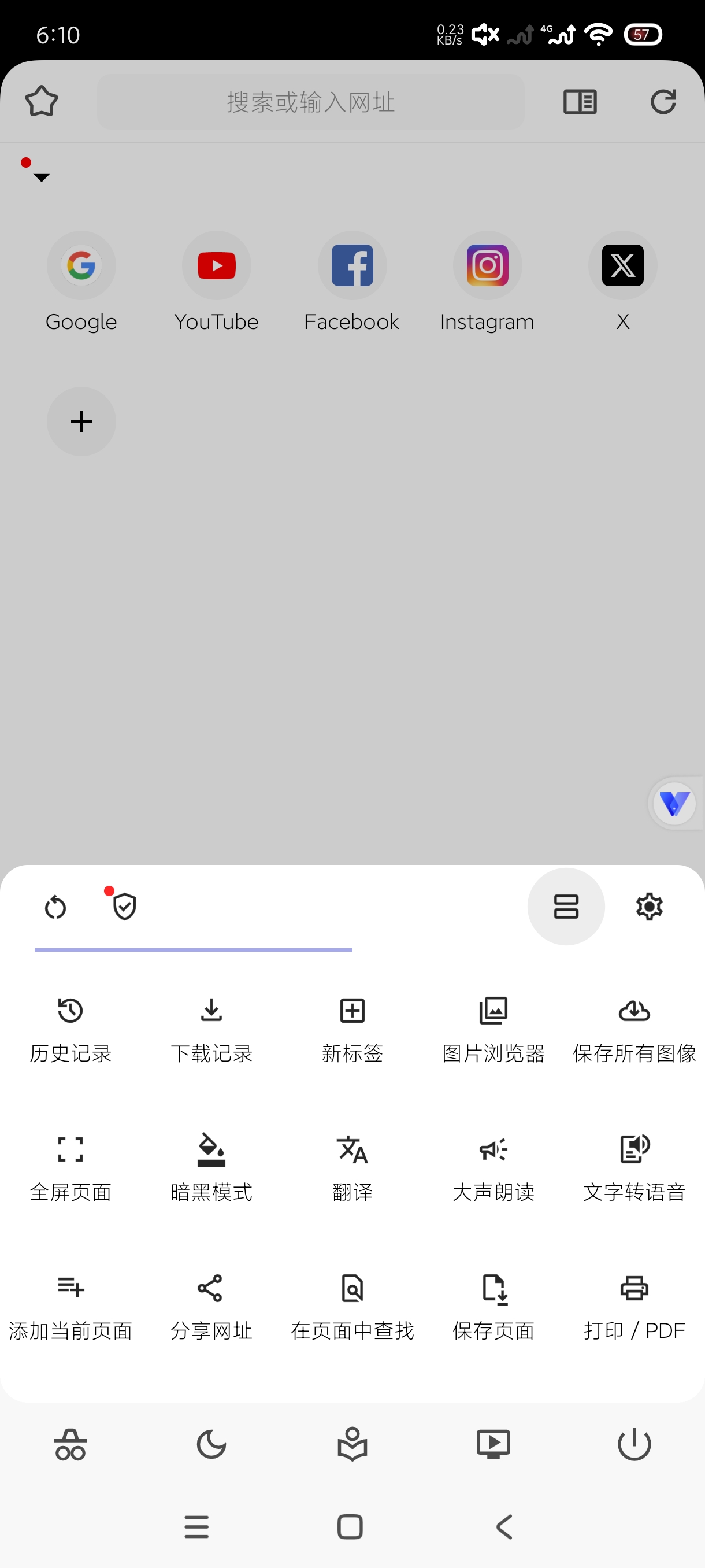Toggle night mode with the moon icon
Image resolution: width=705 pixels, height=1568 pixels.
tap(211, 1443)
